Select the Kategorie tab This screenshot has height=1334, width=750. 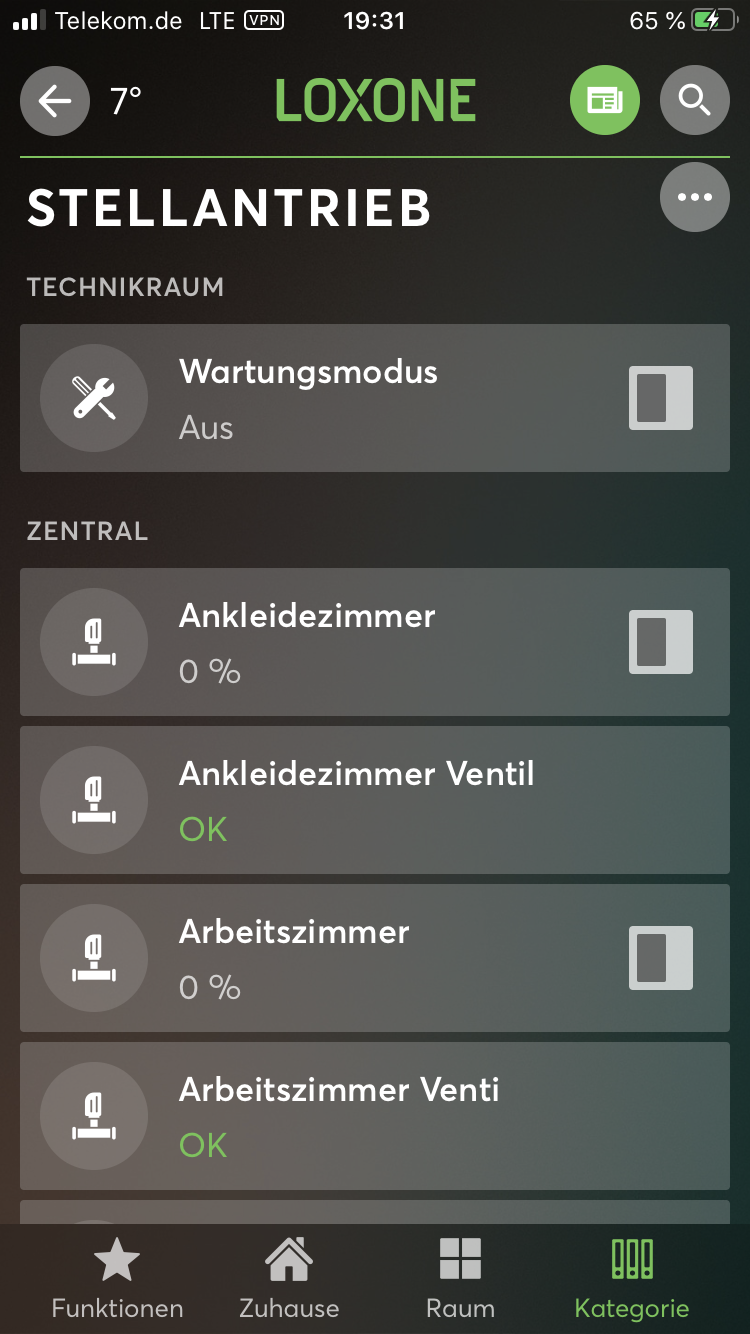[x=632, y=1278]
